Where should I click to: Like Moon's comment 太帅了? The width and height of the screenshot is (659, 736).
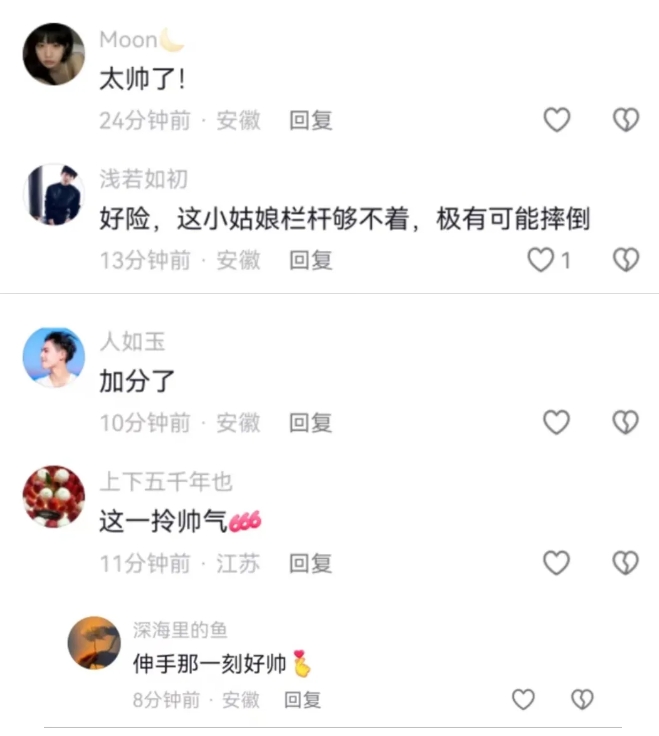pyautogui.click(x=556, y=120)
